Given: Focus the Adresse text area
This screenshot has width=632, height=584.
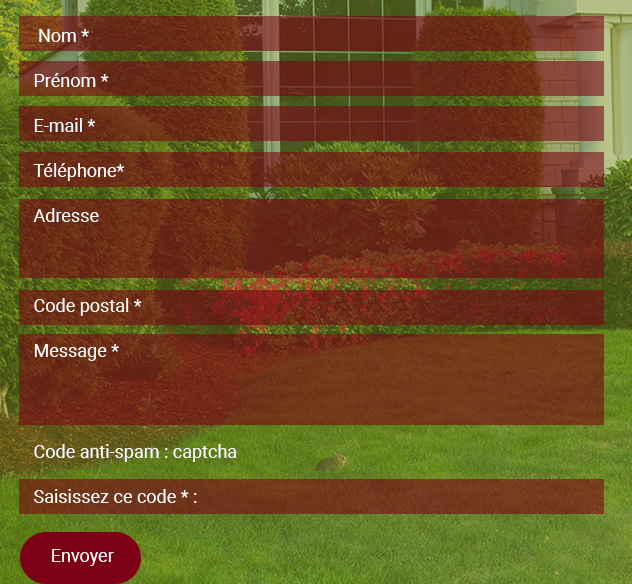Looking at the screenshot, I should (311, 238).
